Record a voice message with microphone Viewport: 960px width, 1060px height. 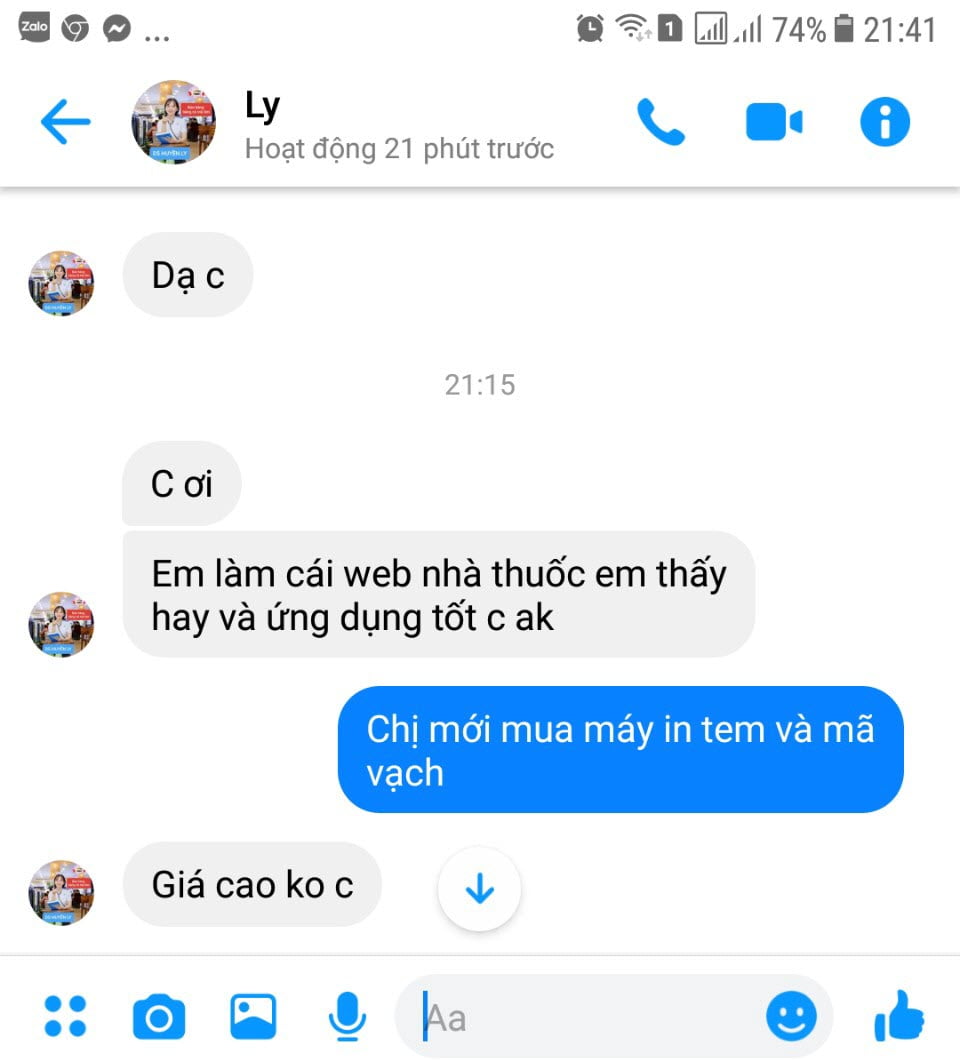pyautogui.click(x=346, y=1017)
